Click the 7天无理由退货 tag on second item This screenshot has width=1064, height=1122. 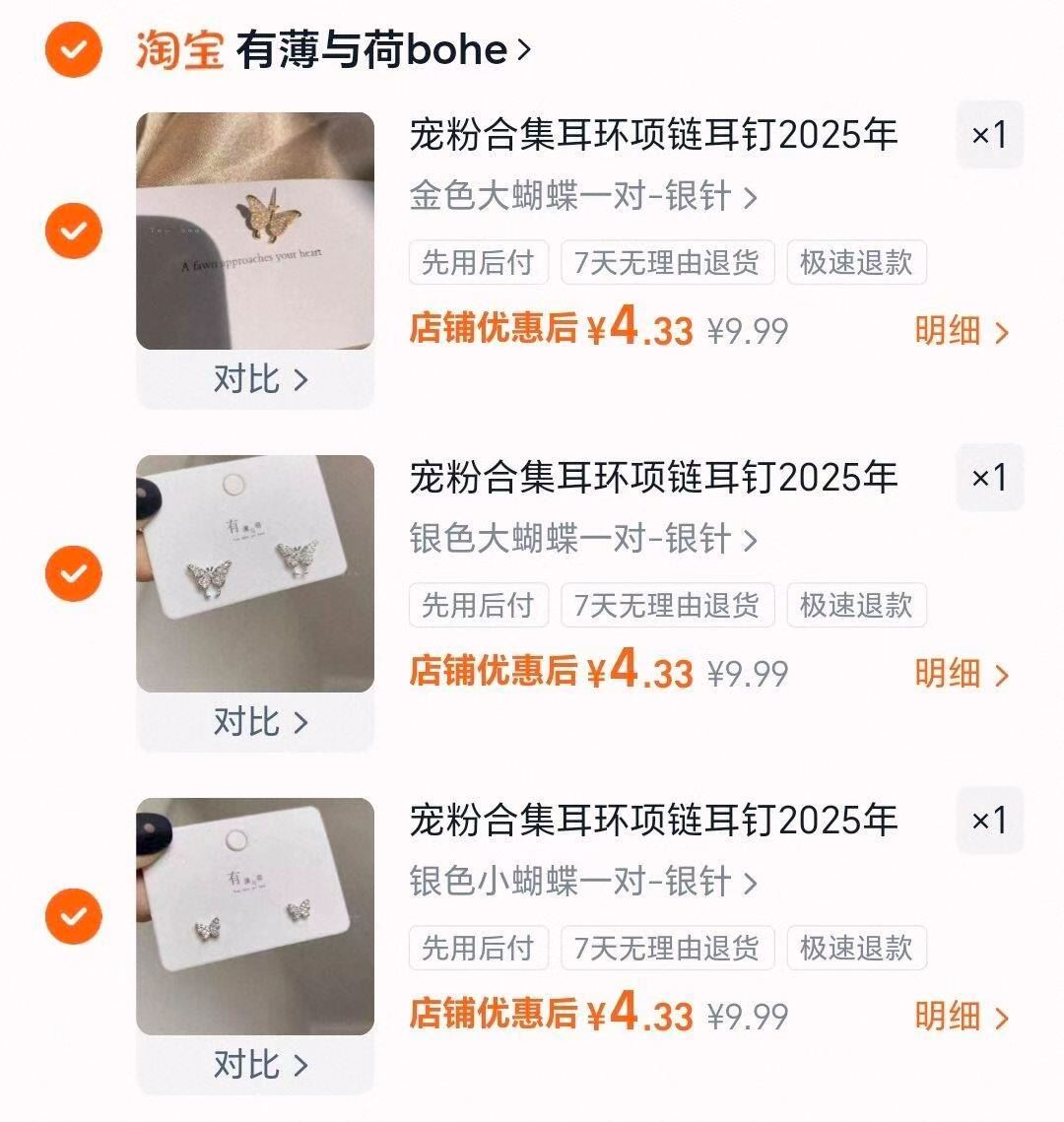coord(667,606)
